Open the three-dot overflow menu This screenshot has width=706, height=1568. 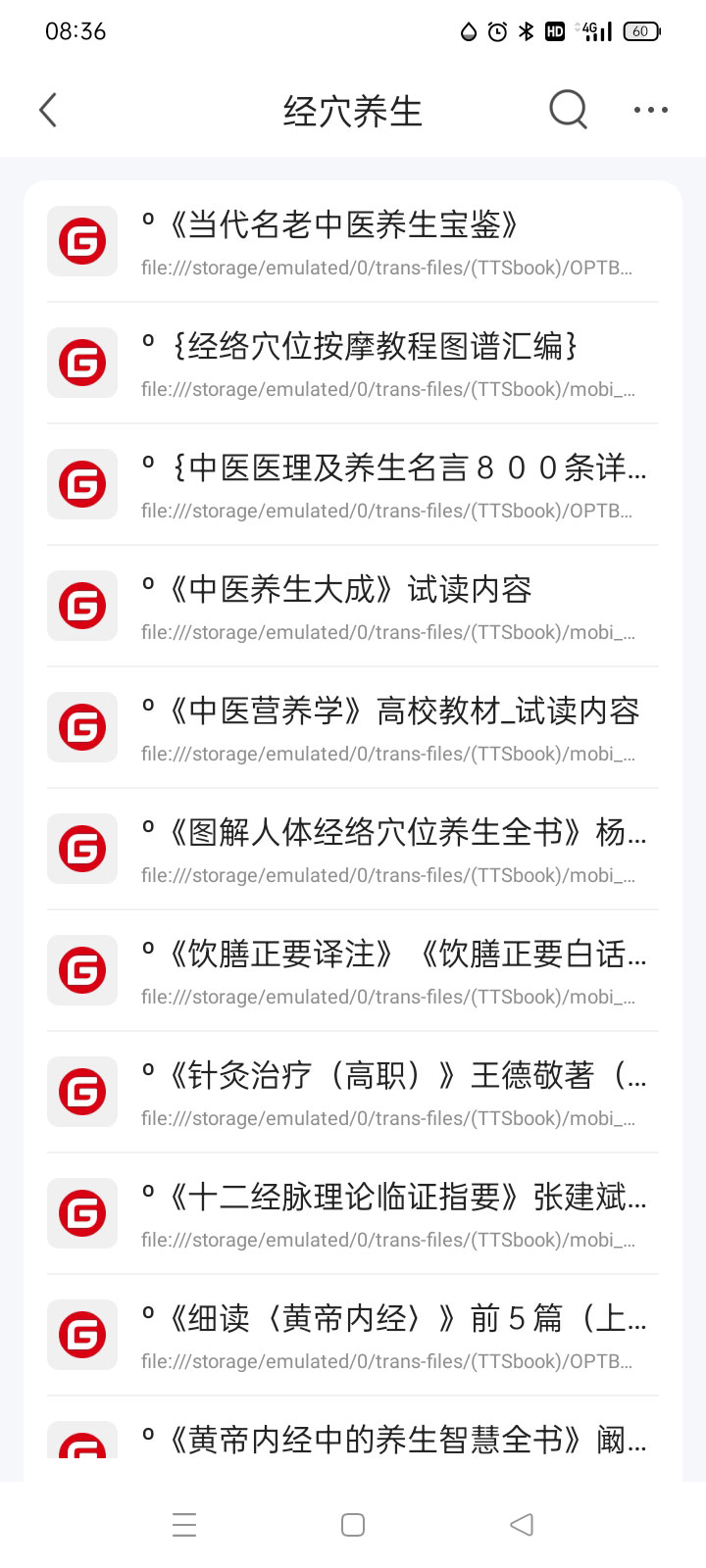(650, 111)
